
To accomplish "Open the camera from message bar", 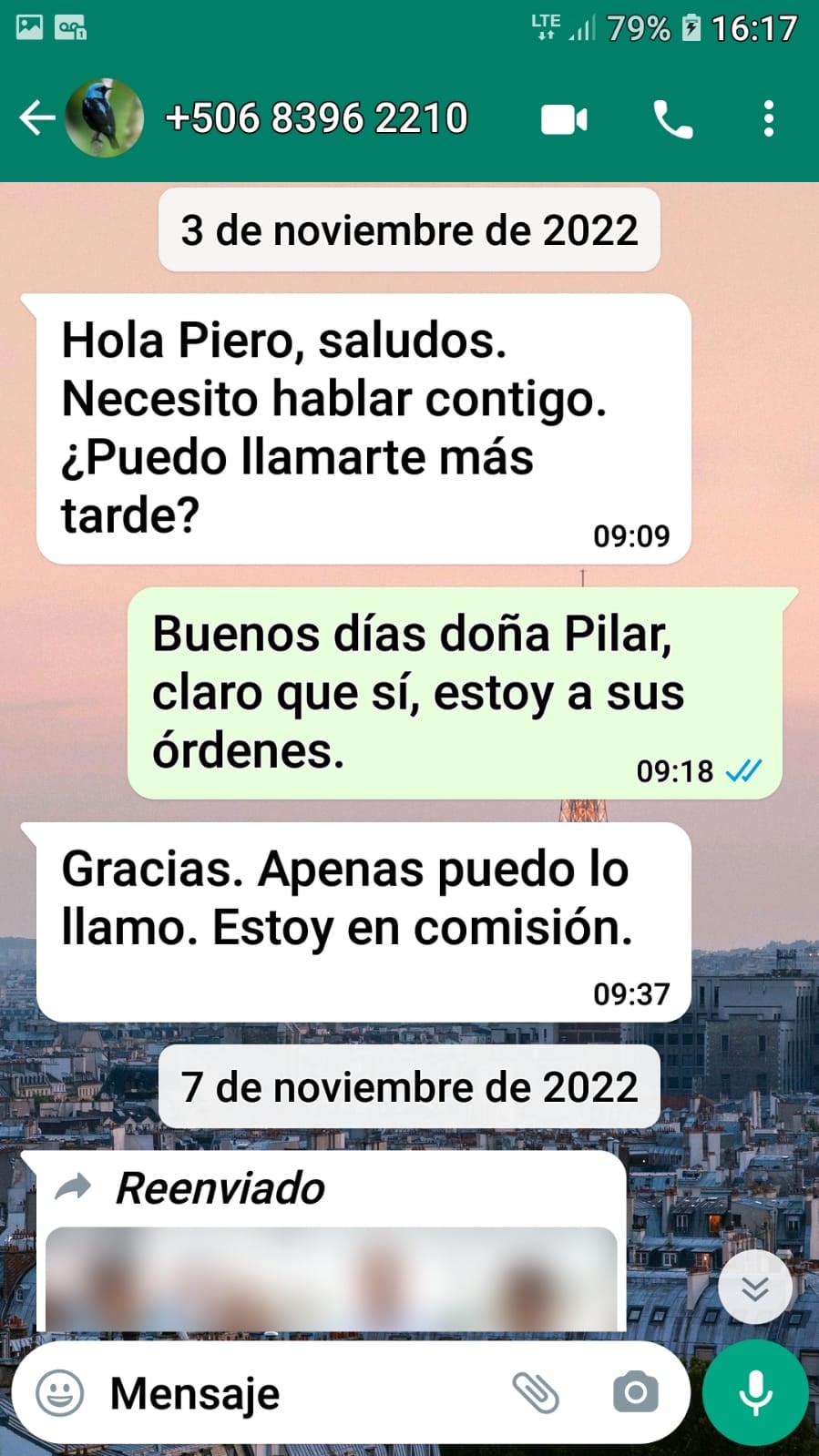I will click(635, 1392).
